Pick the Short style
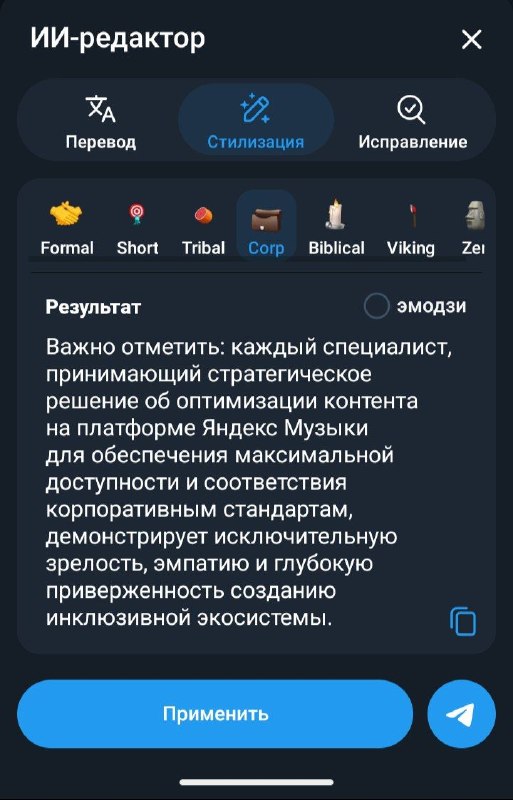The image size is (513, 800). point(137,227)
